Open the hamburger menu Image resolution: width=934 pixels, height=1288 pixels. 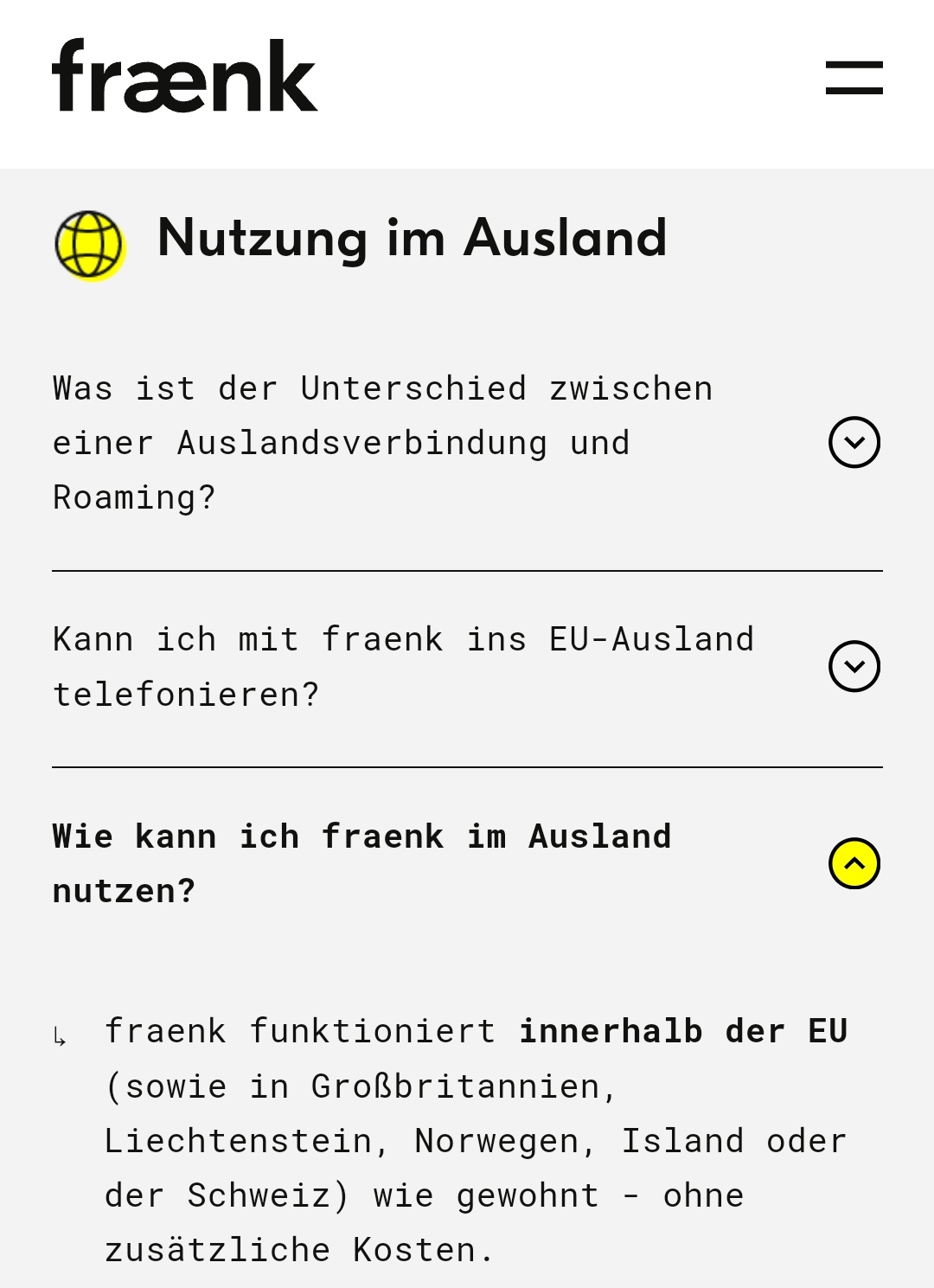(x=854, y=78)
